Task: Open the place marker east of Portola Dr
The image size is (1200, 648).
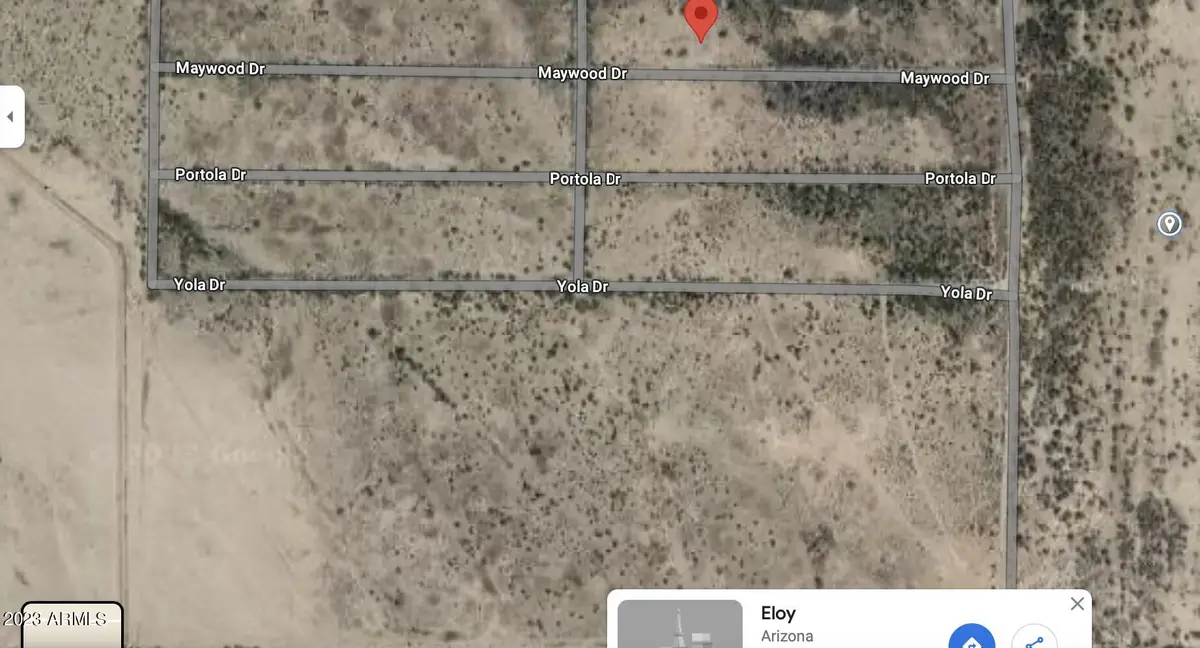Action: click(x=1169, y=224)
